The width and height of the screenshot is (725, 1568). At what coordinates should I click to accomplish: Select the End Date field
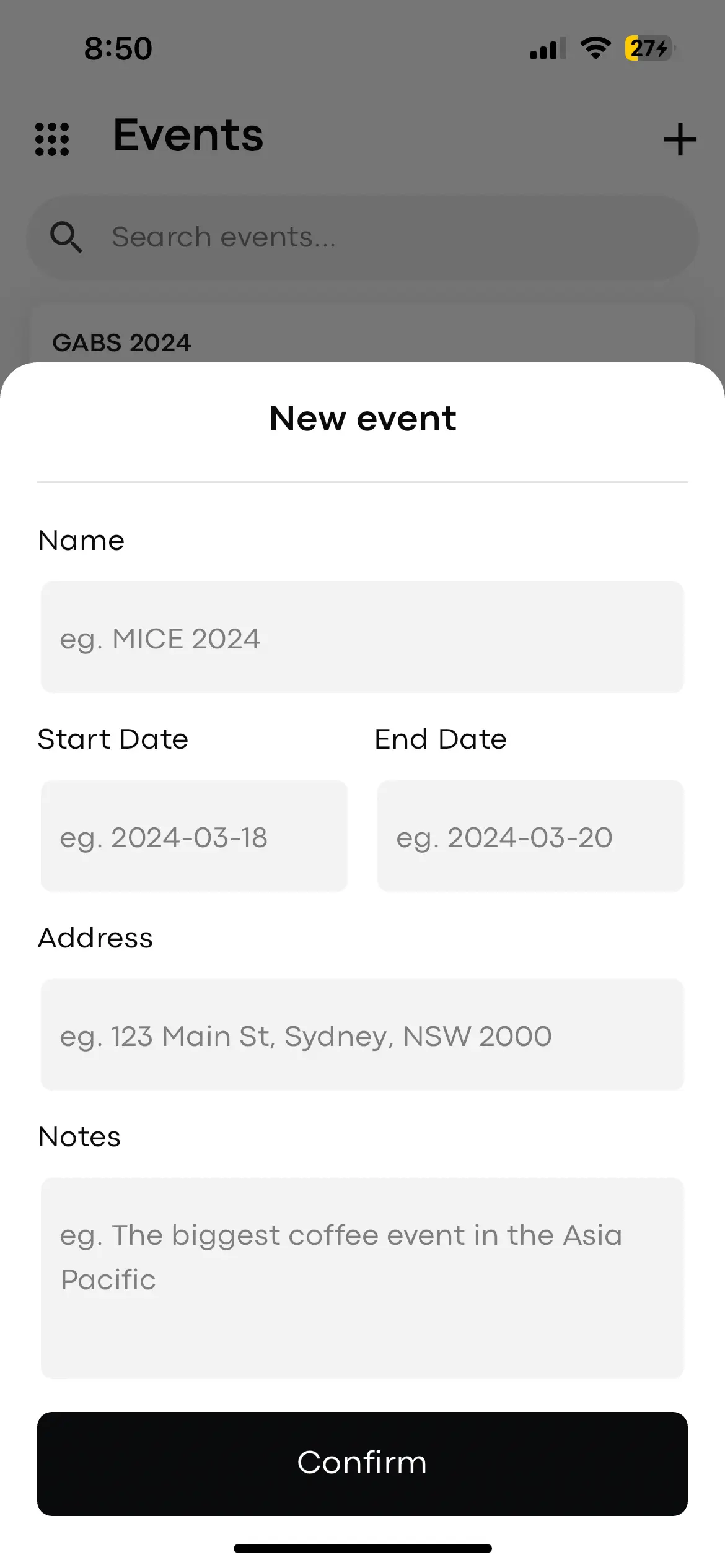coord(530,836)
